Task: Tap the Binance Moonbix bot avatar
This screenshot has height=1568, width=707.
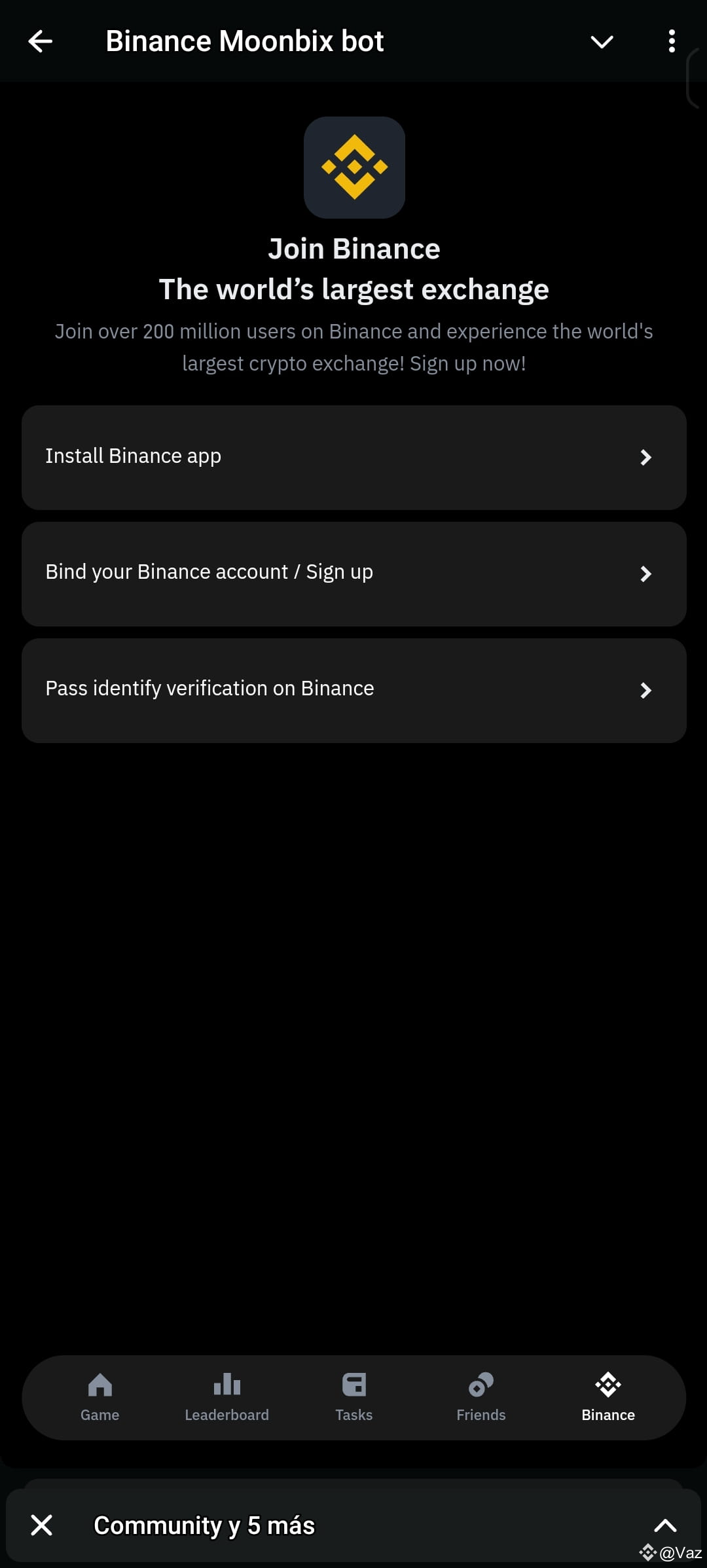Action: tap(353, 168)
